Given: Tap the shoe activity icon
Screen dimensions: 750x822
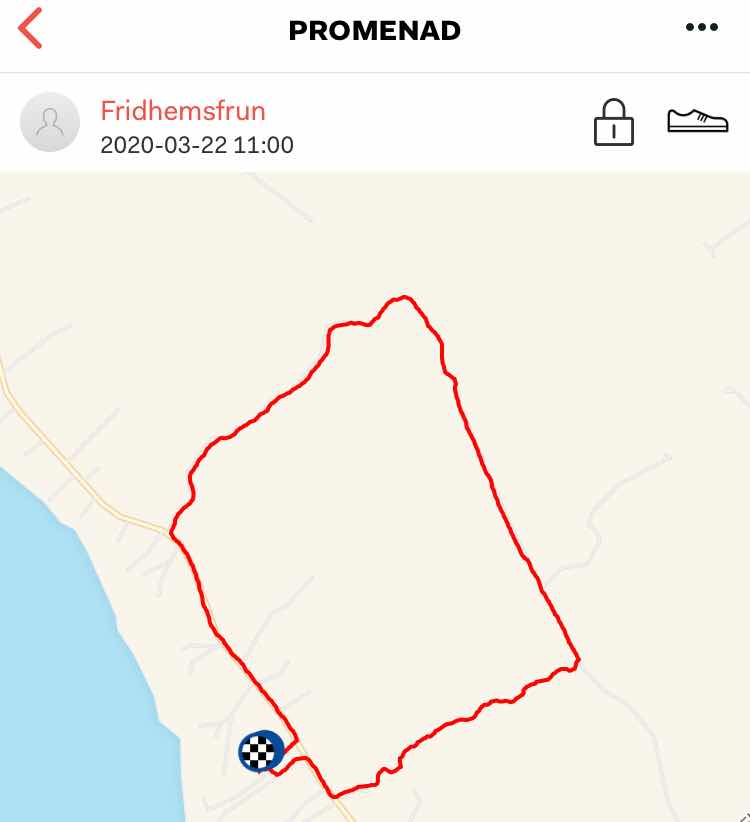Looking at the screenshot, I should click(x=697, y=120).
